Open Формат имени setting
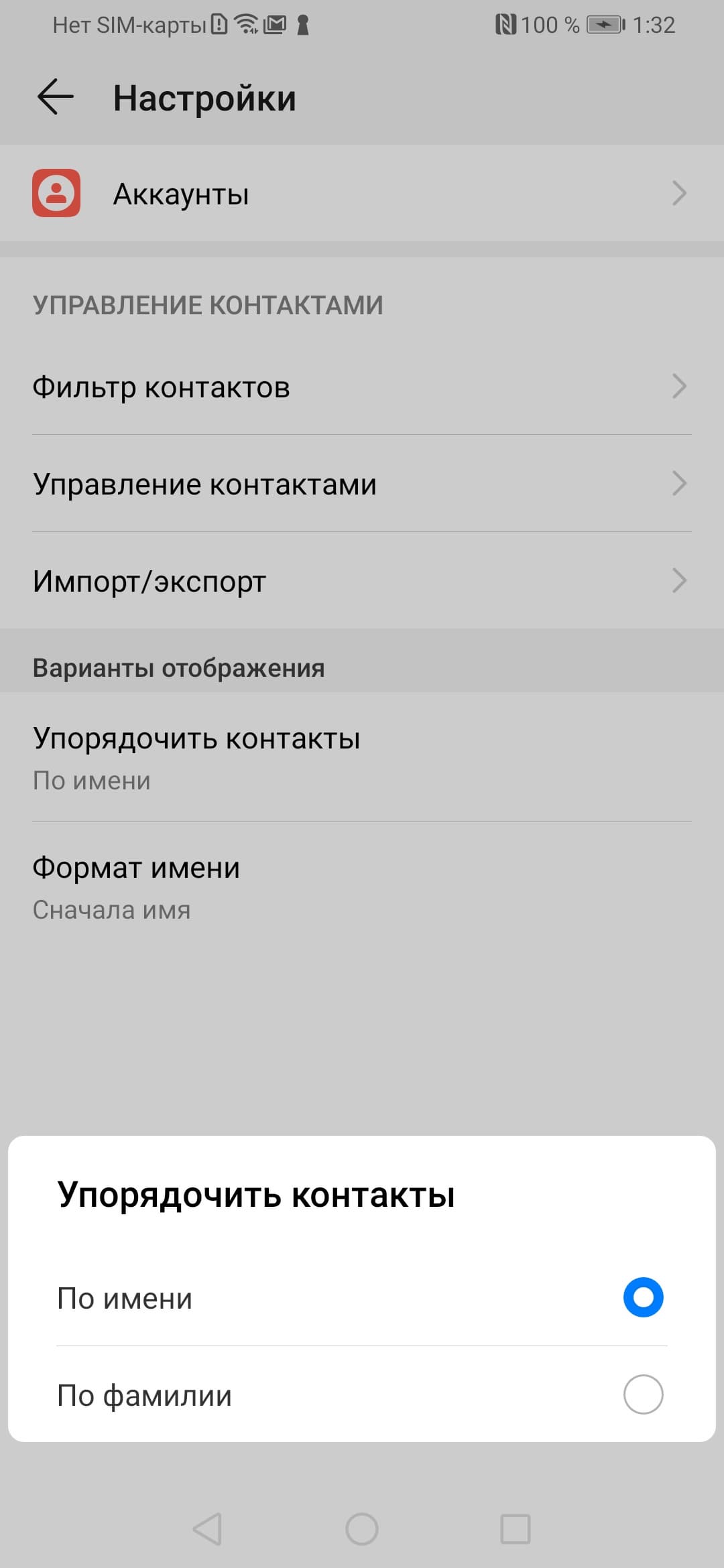Screen dimensions: 724x1568 (x=362, y=887)
